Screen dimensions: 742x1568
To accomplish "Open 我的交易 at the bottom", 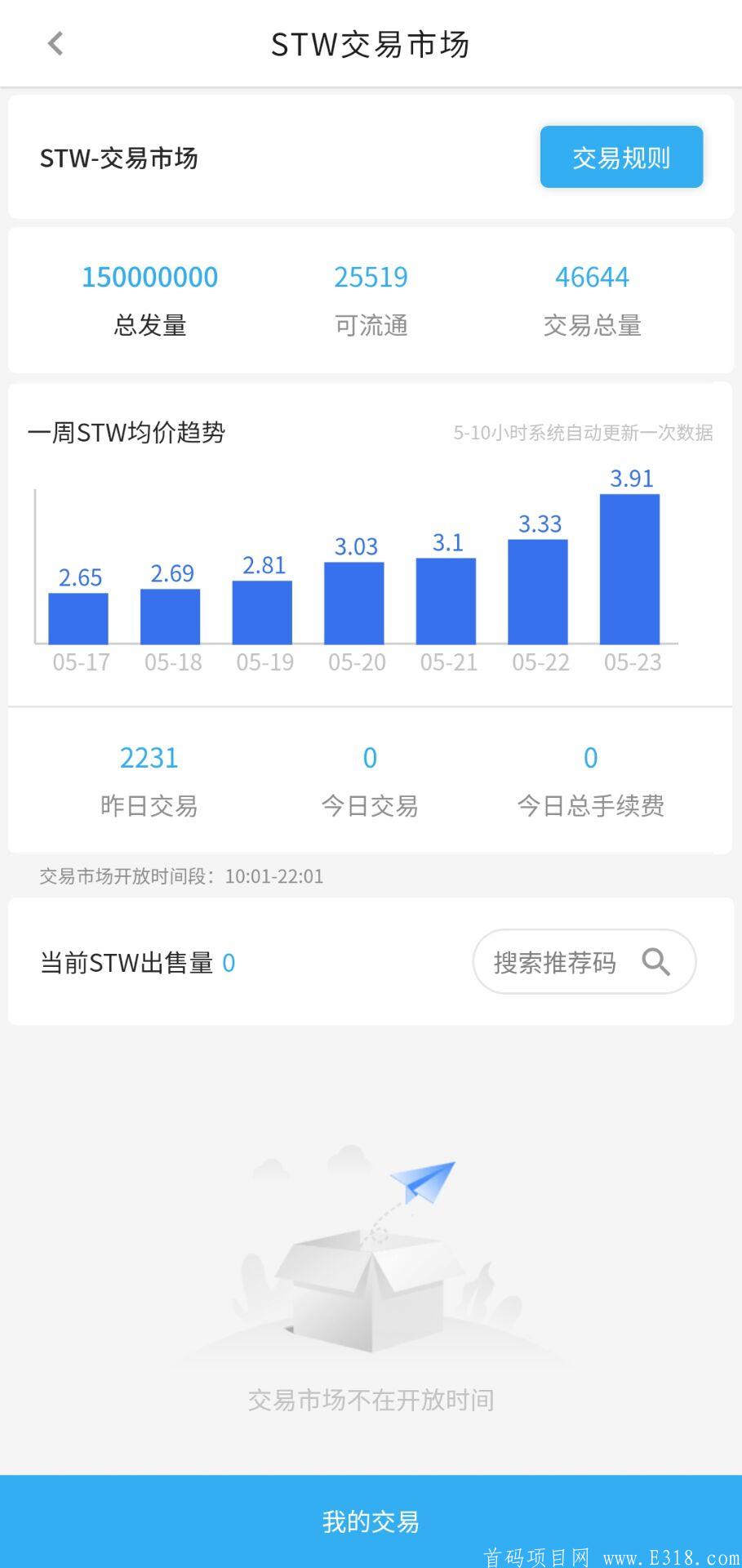I will [x=371, y=1521].
